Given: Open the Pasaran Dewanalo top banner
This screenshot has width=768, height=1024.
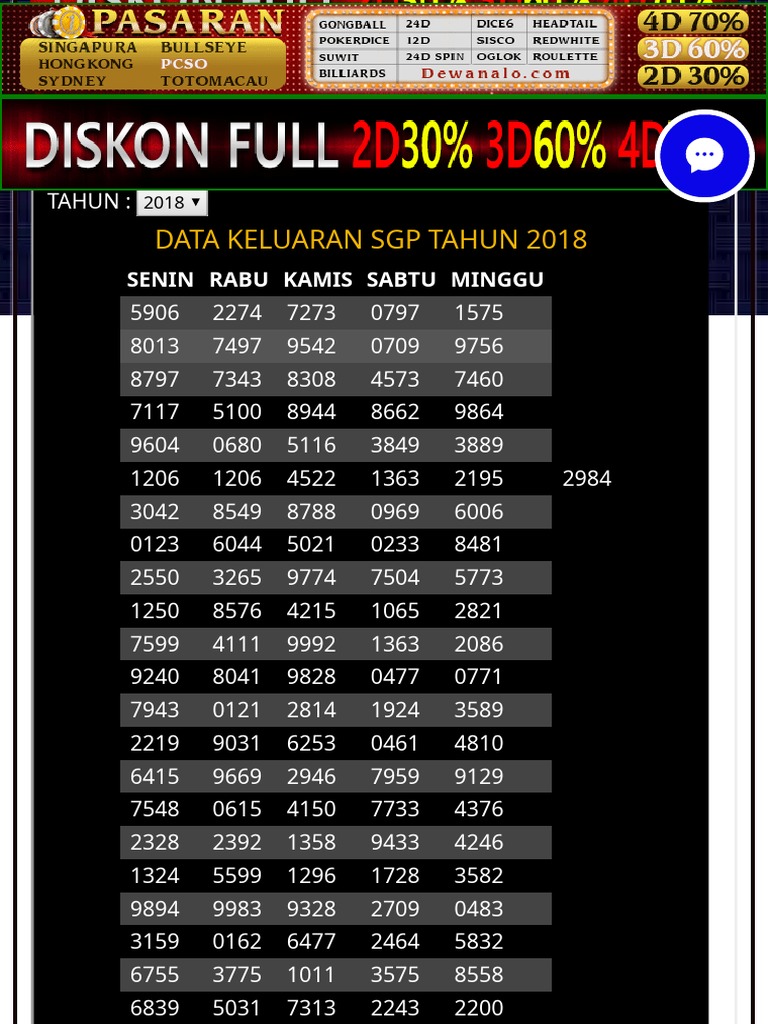Looking at the screenshot, I should [384, 48].
